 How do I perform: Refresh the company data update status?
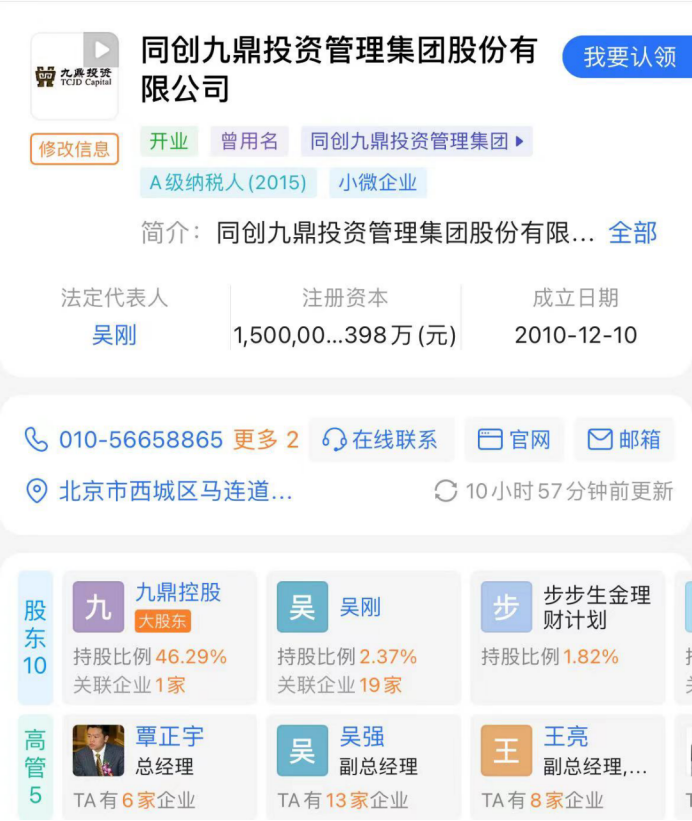[446, 491]
